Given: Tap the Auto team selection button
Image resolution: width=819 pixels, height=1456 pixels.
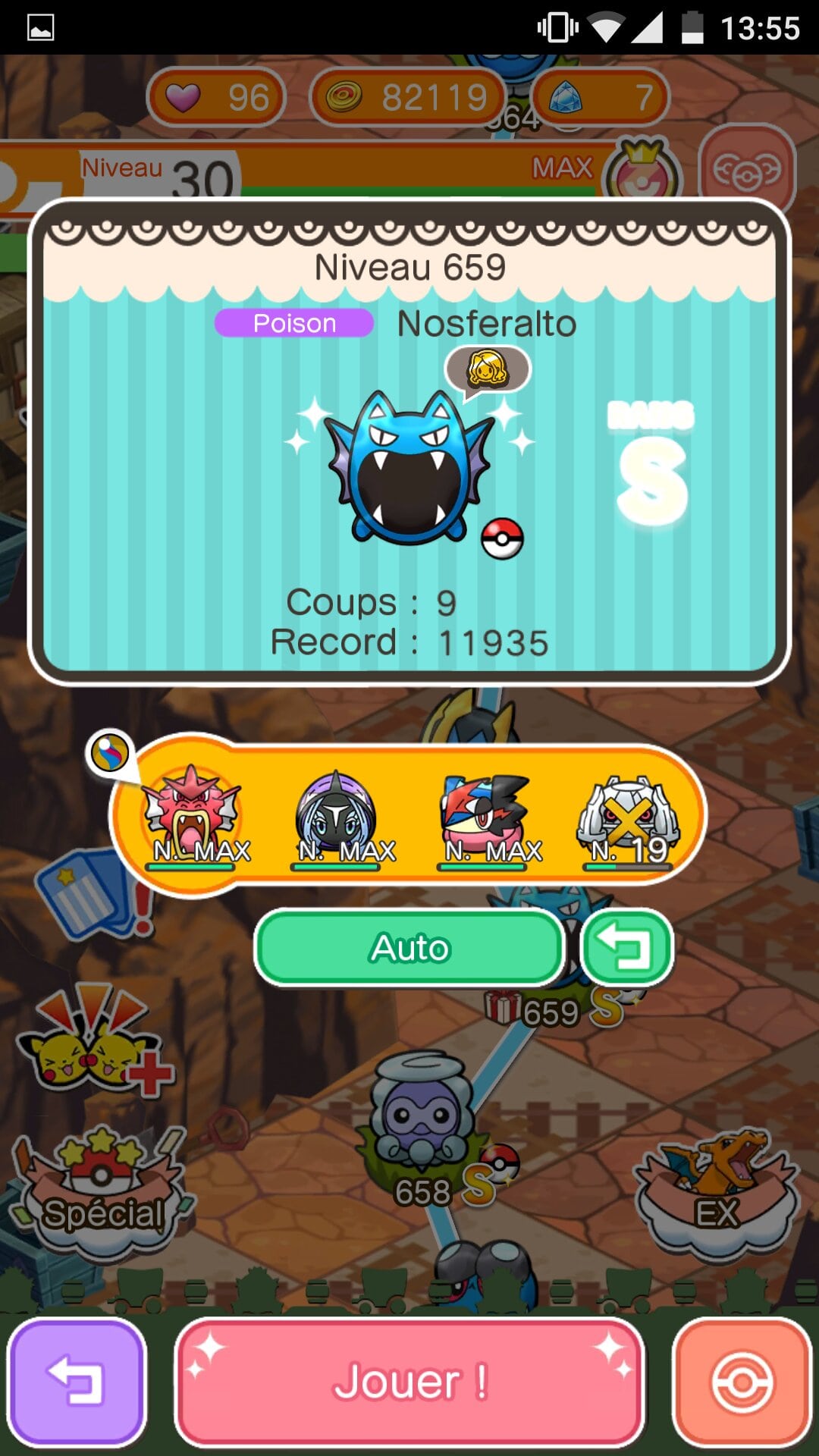Looking at the screenshot, I should (409, 948).
